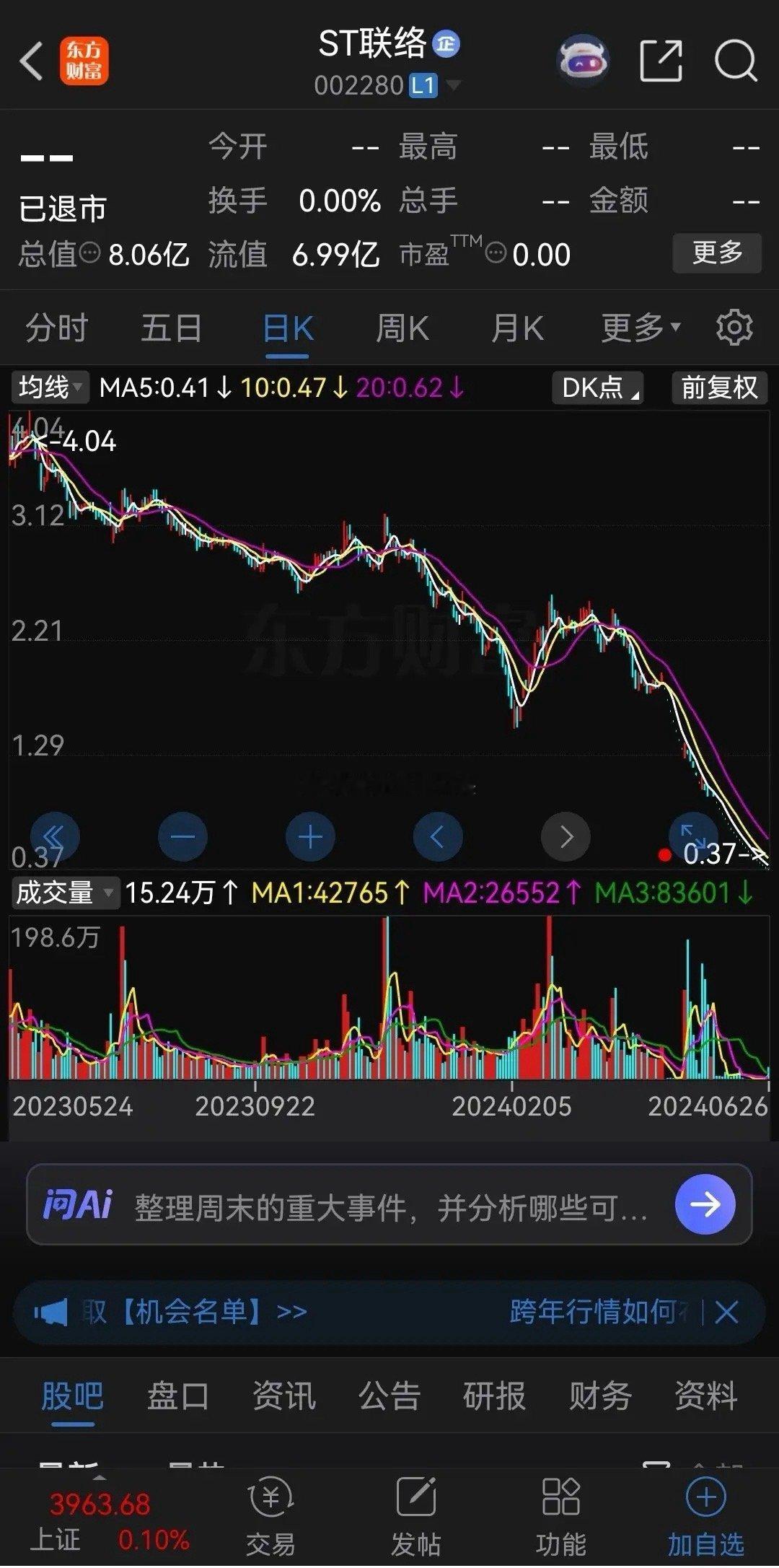Viewport: 779px width, 1568px height.
Task: Expand the chart to fullscreen
Action: click(692, 836)
